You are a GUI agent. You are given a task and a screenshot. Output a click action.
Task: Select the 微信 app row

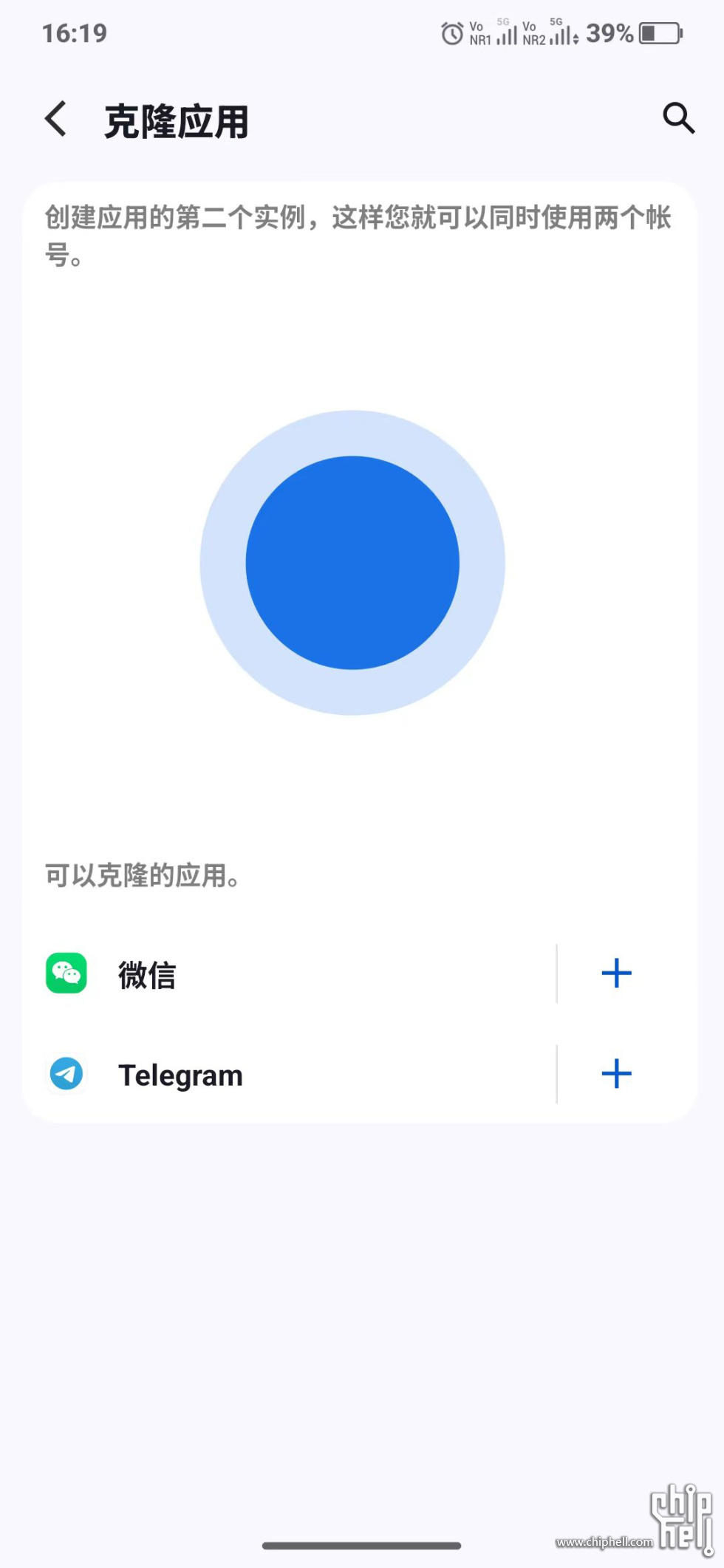296,974
